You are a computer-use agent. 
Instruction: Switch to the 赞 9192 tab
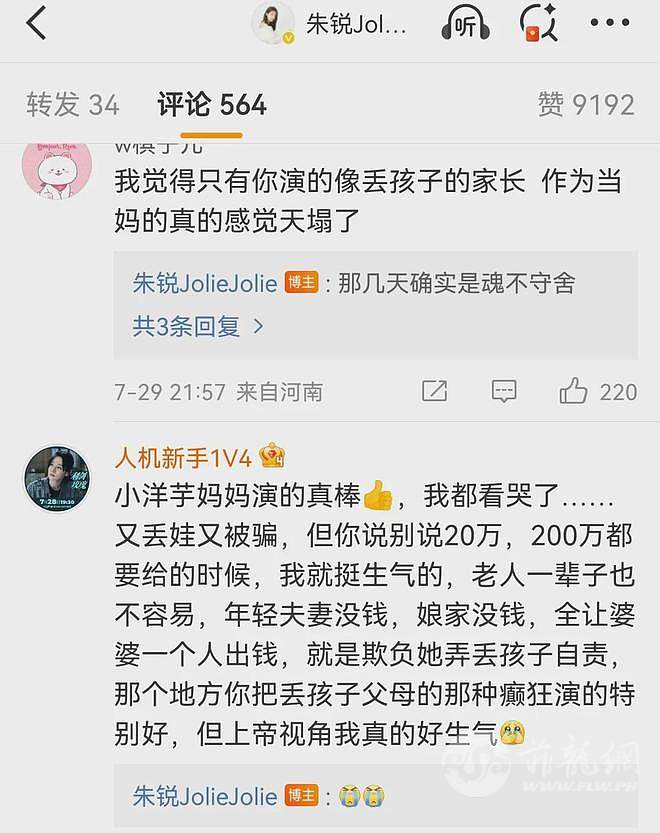pyautogui.click(x=585, y=104)
